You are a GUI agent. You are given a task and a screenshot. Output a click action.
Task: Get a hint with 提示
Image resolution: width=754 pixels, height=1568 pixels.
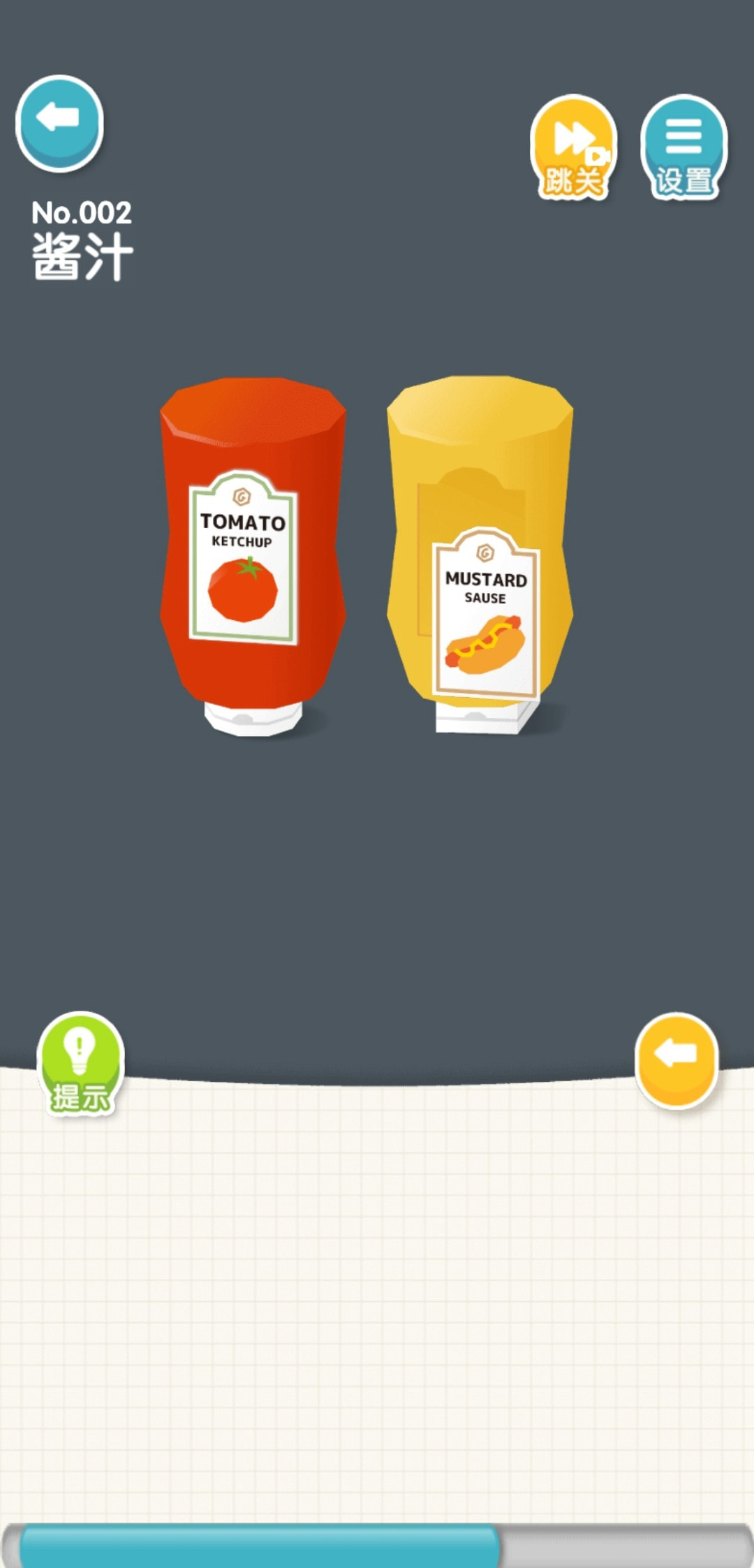tap(80, 1063)
